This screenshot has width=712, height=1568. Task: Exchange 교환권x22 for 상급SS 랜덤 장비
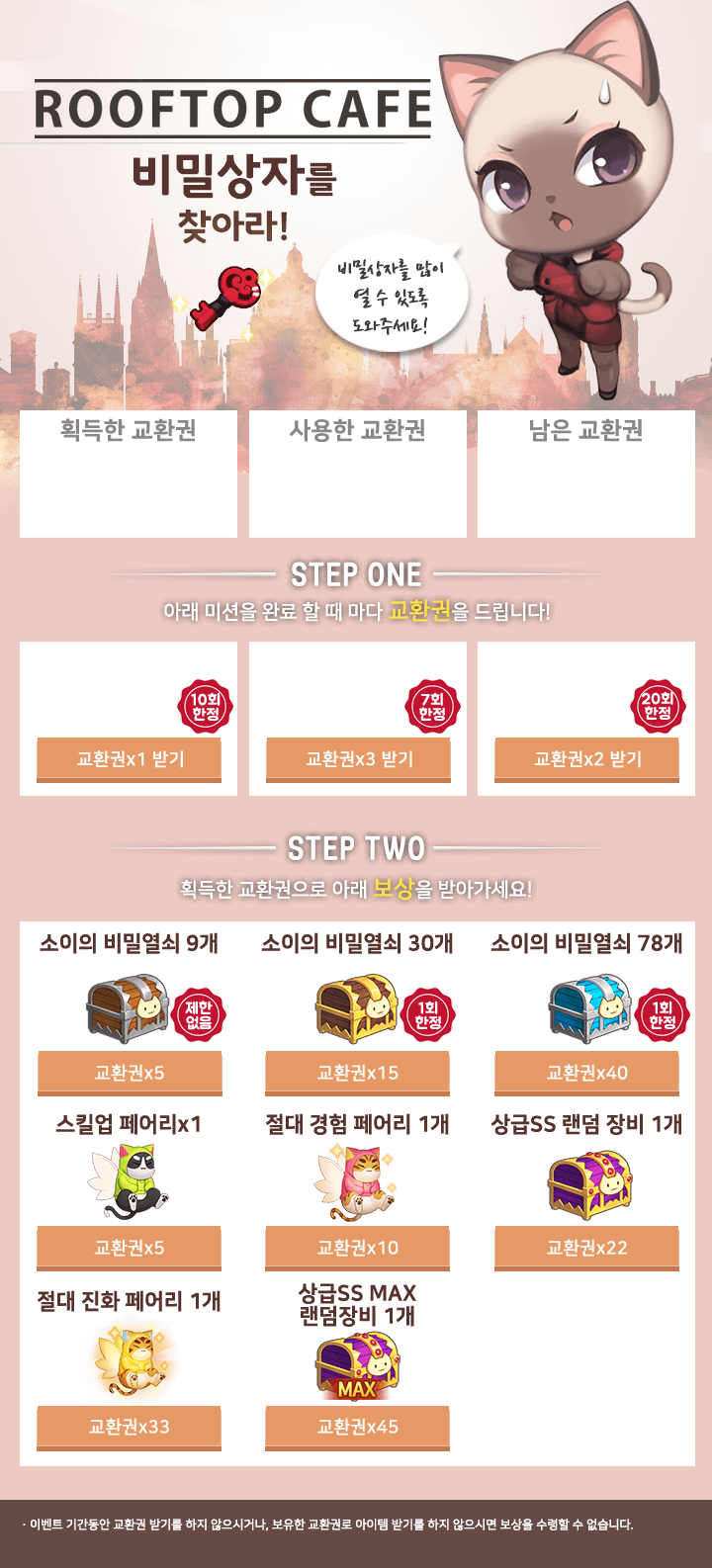pyautogui.click(x=587, y=1249)
